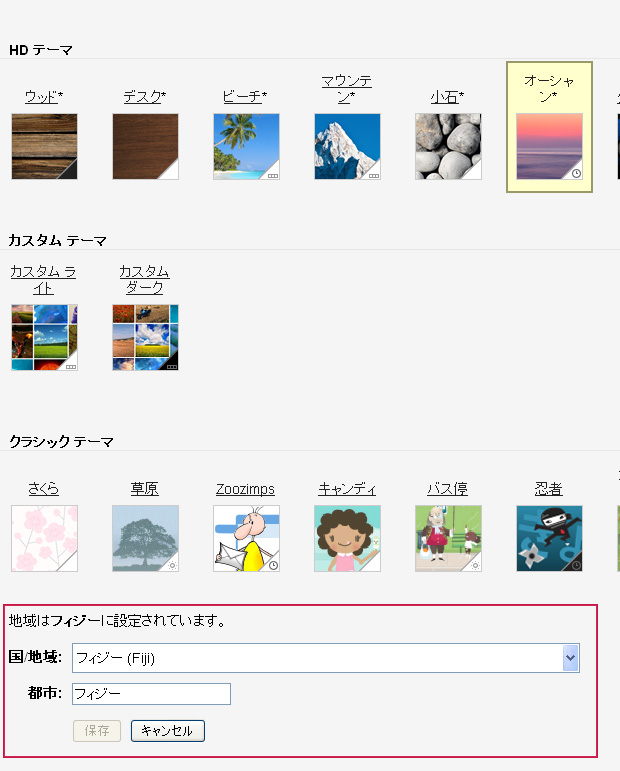The height and width of the screenshot is (771, 620).
Task: Choose the 忍者 theme
Action: click(549, 538)
